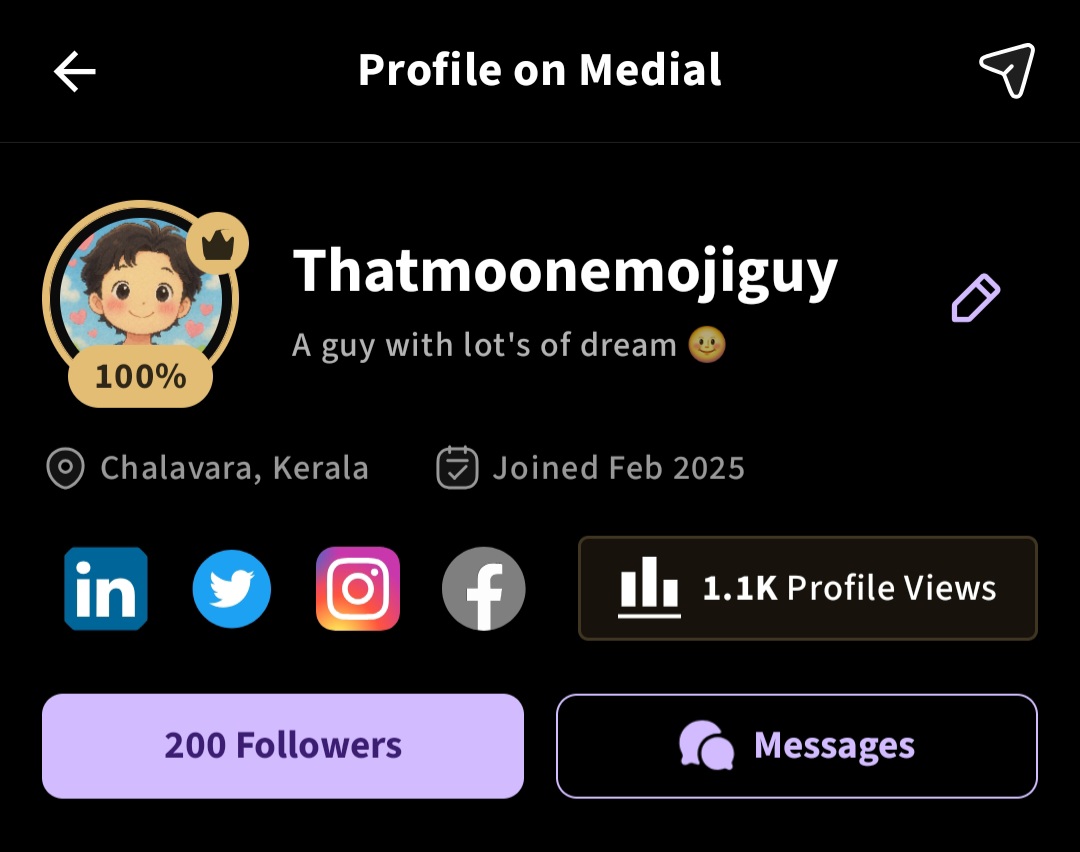The image size is (1080, 852).
Task: Open Messages
Action: click(x=797, y=746)
